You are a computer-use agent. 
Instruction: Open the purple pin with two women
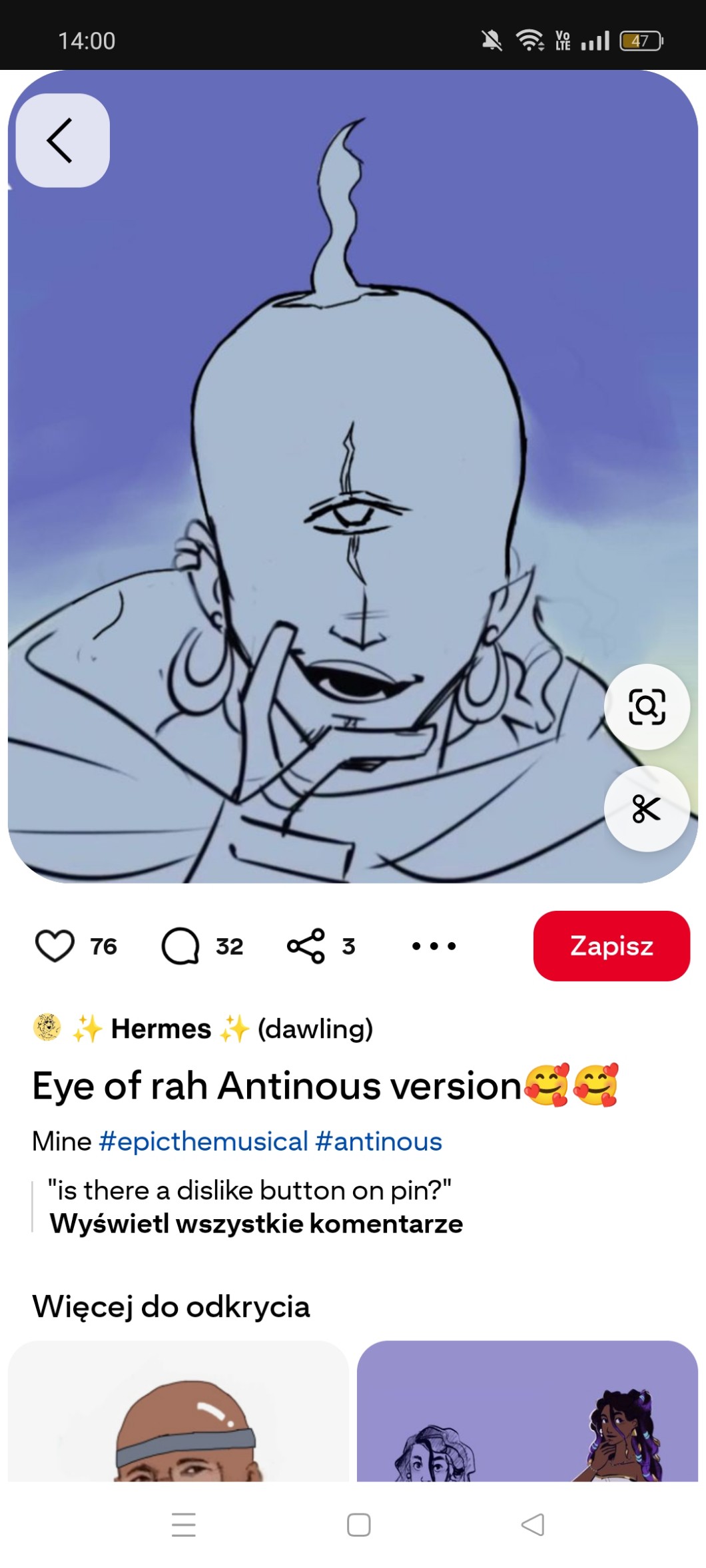[x=528, y=1411]
